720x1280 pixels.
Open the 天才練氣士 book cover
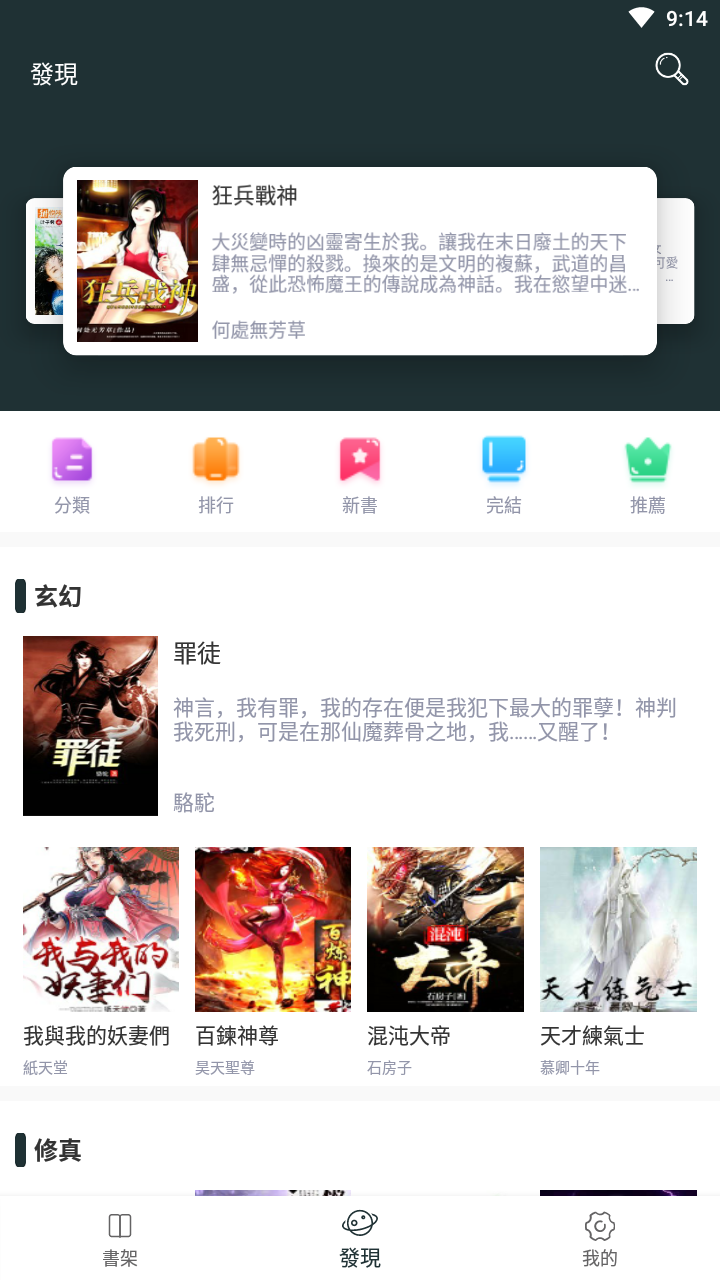pos(618,928)
